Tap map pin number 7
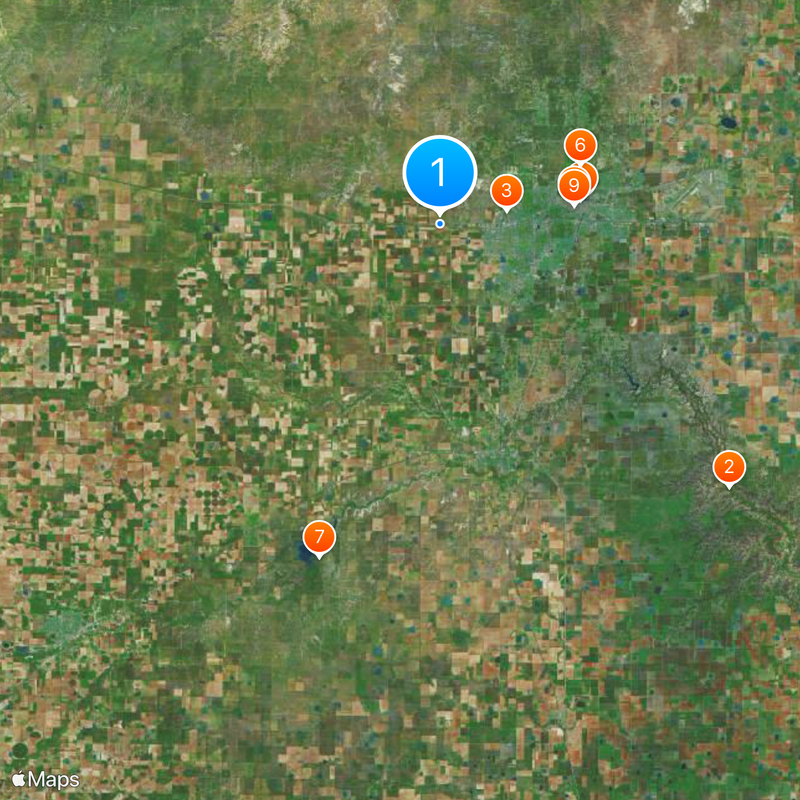The image size is (800, 800). pyautogui.click(x=319, y=538)
